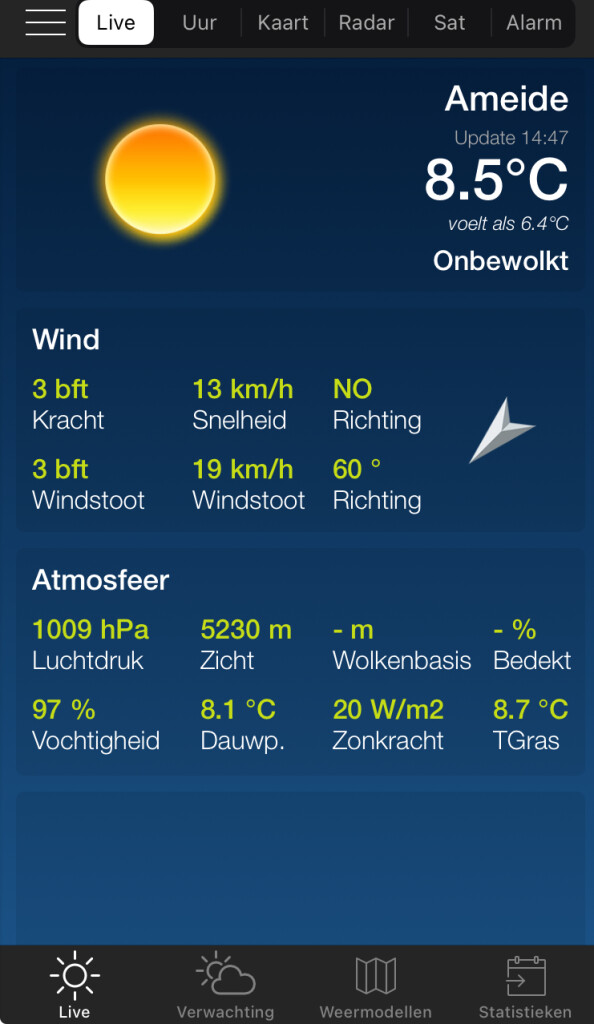This screenshot has height=1024, width=594.
Task: Go to the Alarm tab
Action: click(534, 23)
